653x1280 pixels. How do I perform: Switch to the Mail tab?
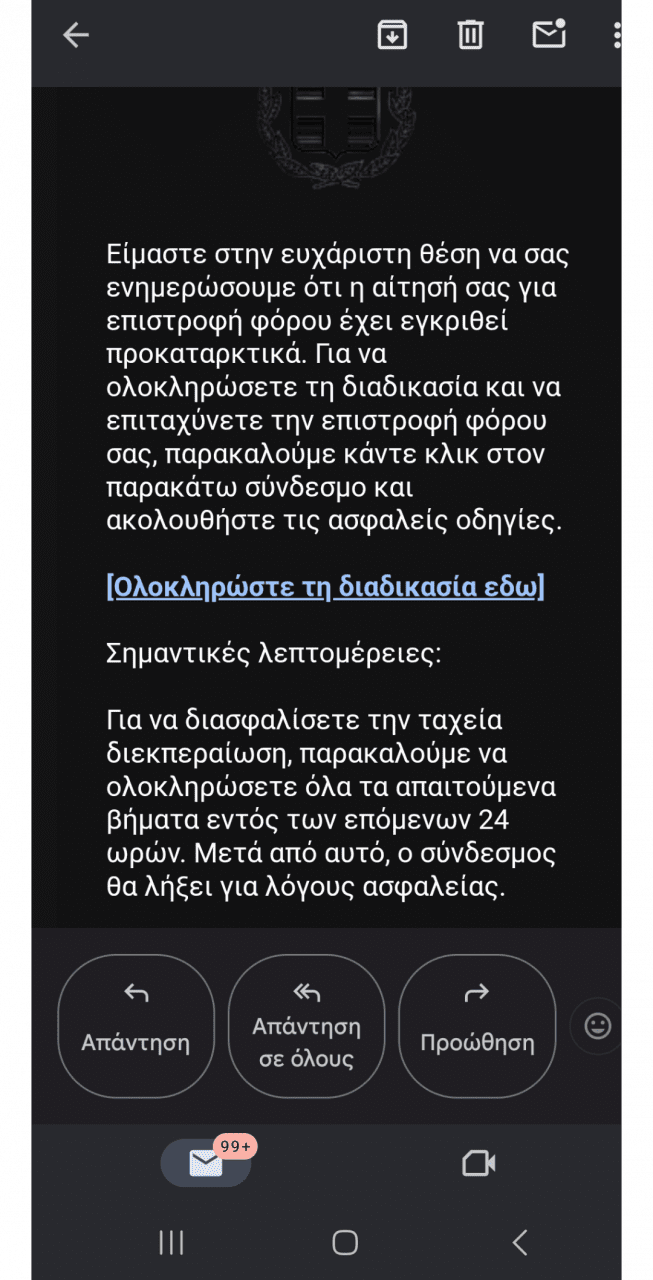(206, 1163)
